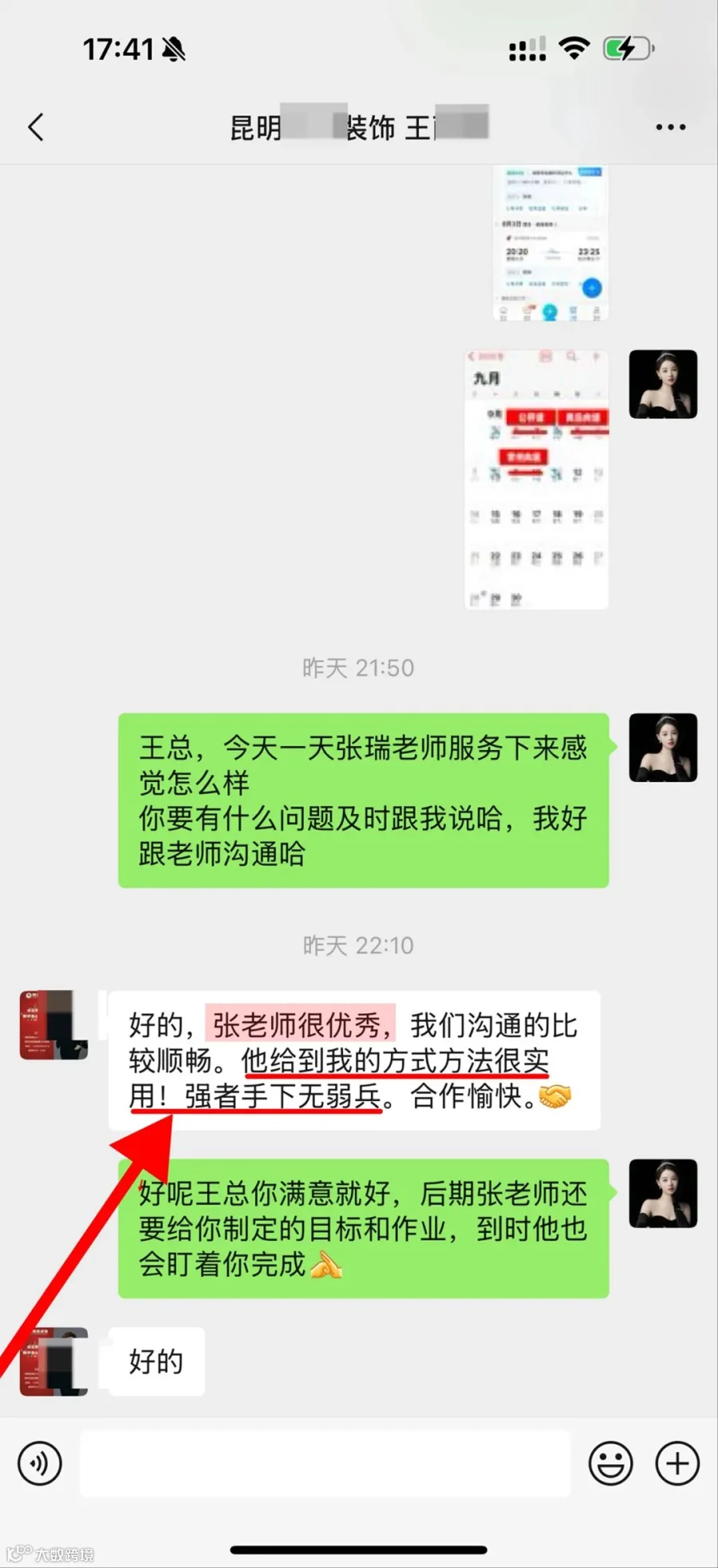Open the schedule screenshot image above the calendar

tap(550, 243)
